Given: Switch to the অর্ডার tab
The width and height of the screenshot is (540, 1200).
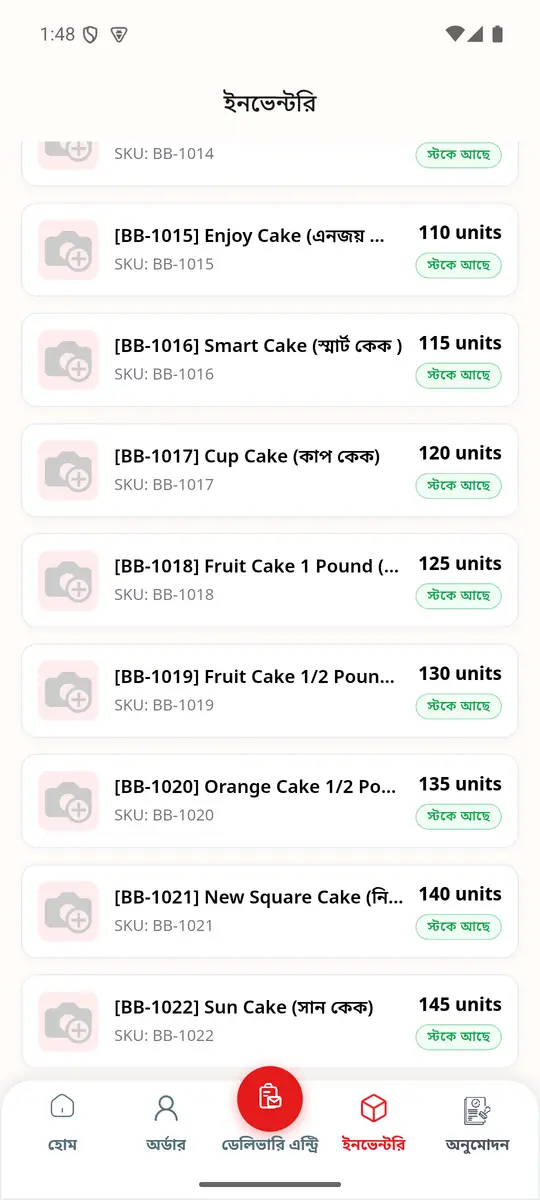Looking at the screenshot, I should click(166, 1122).
